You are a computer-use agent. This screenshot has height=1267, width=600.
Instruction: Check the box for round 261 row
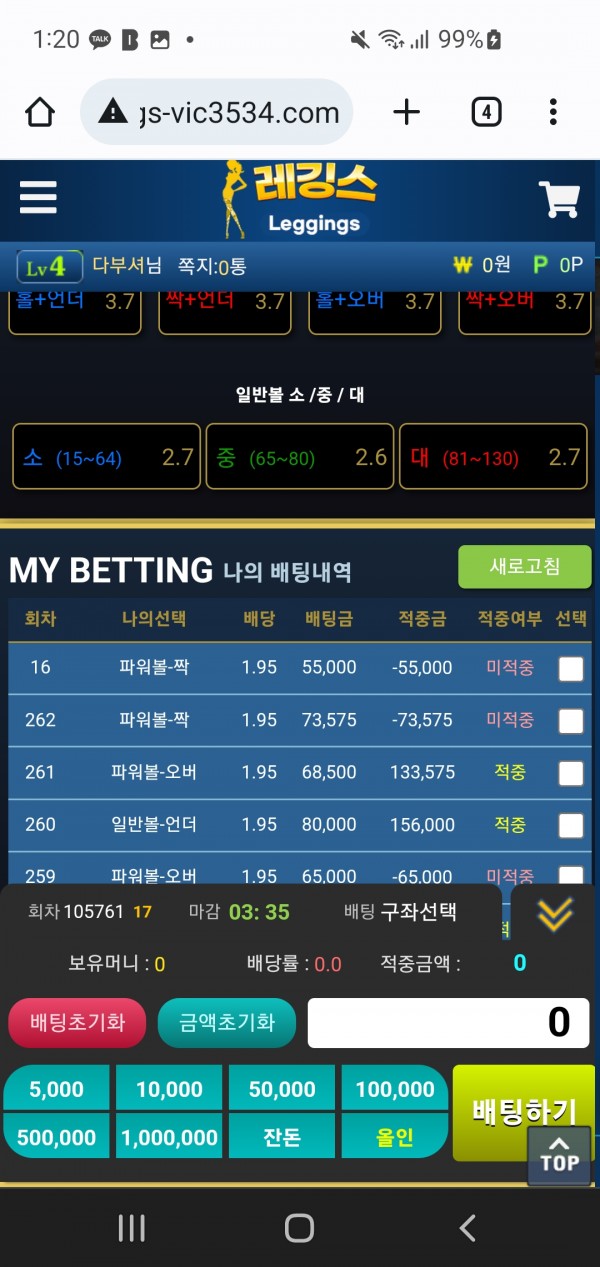(571, 772)
